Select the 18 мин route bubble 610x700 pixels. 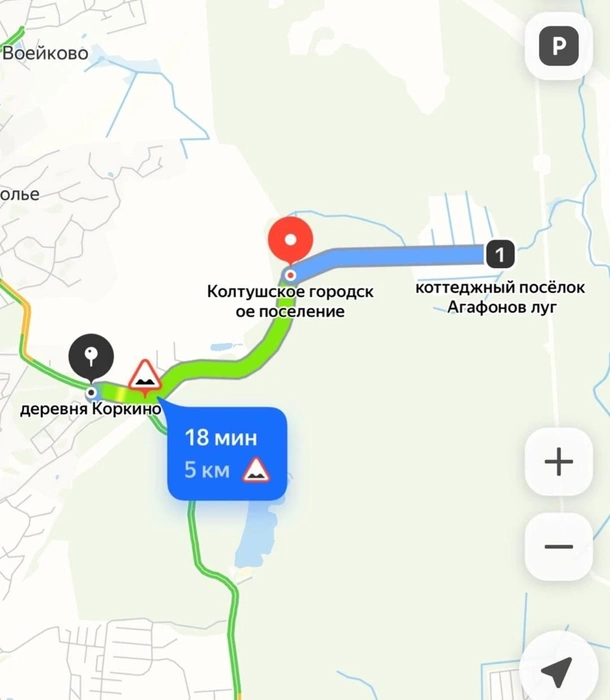tap(228, 453)
